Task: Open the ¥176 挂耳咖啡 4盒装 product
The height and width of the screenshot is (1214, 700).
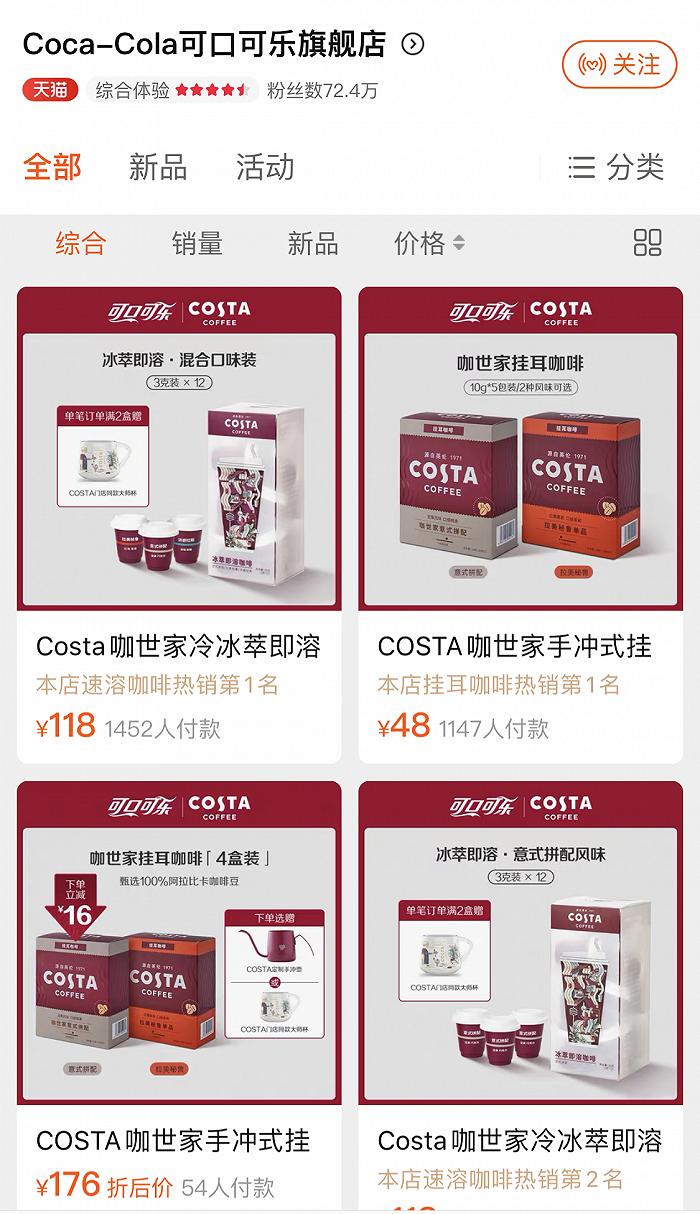Action: [179, 997]
